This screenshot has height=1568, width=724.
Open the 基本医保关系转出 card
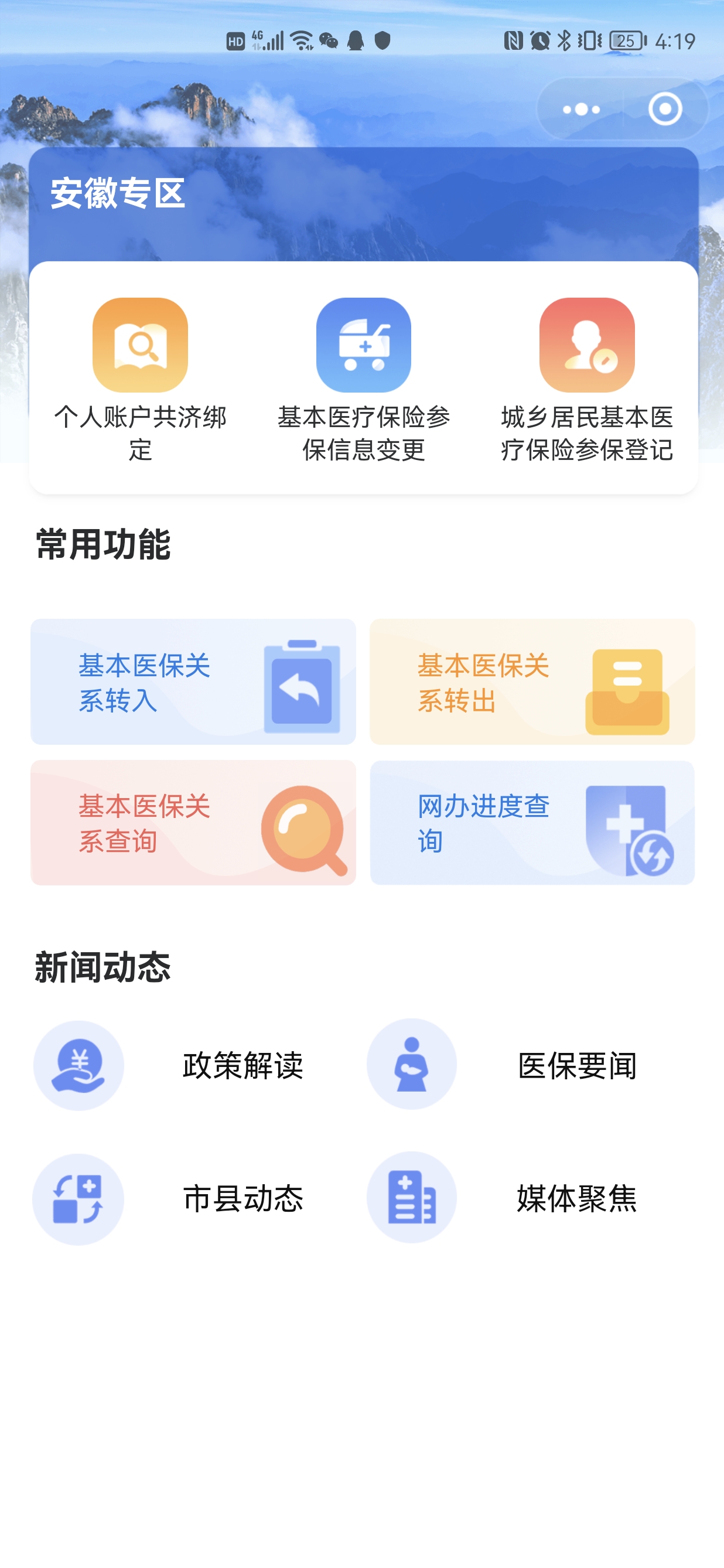532,681
